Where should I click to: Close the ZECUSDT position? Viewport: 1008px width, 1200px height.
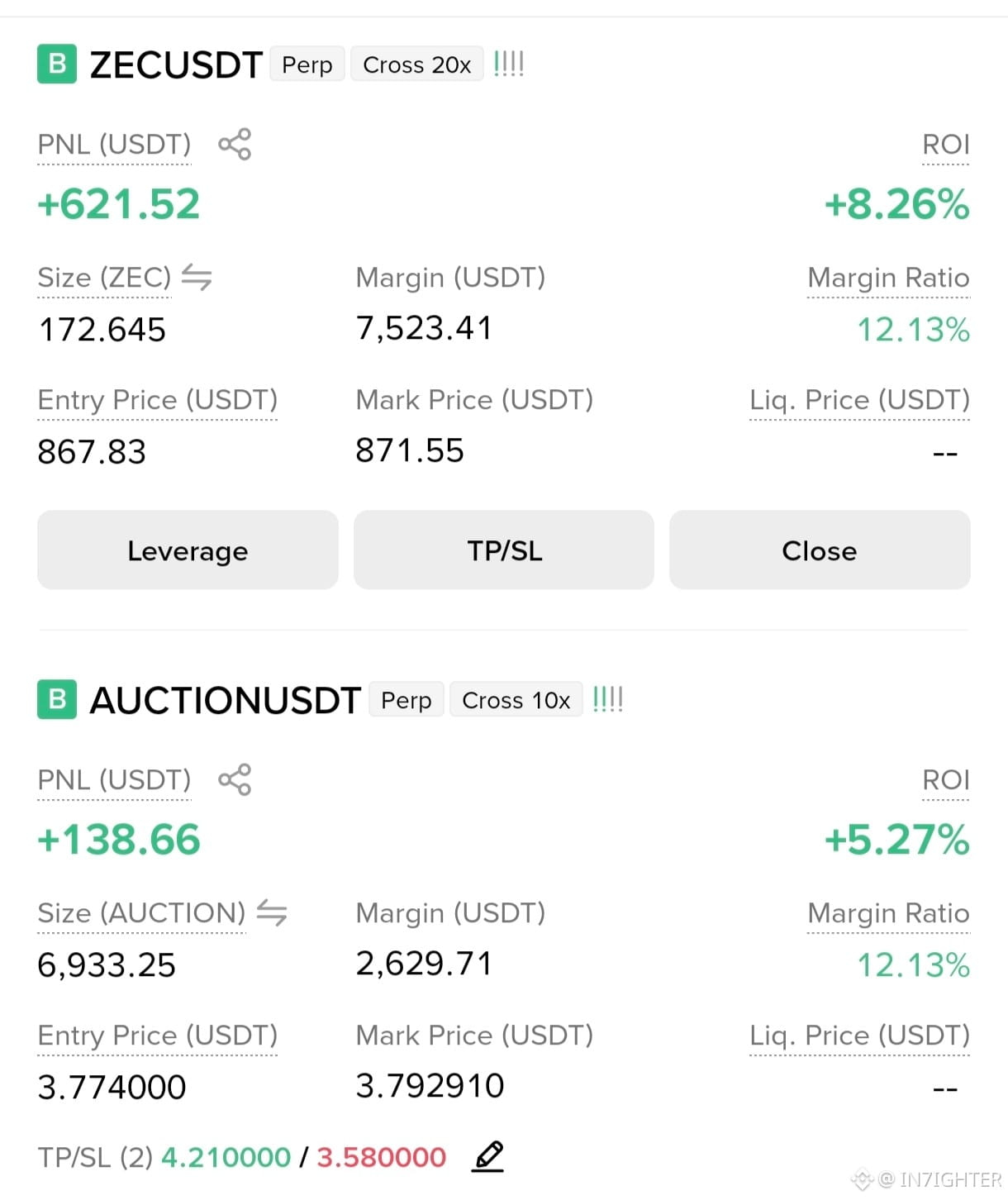[820, 550]
